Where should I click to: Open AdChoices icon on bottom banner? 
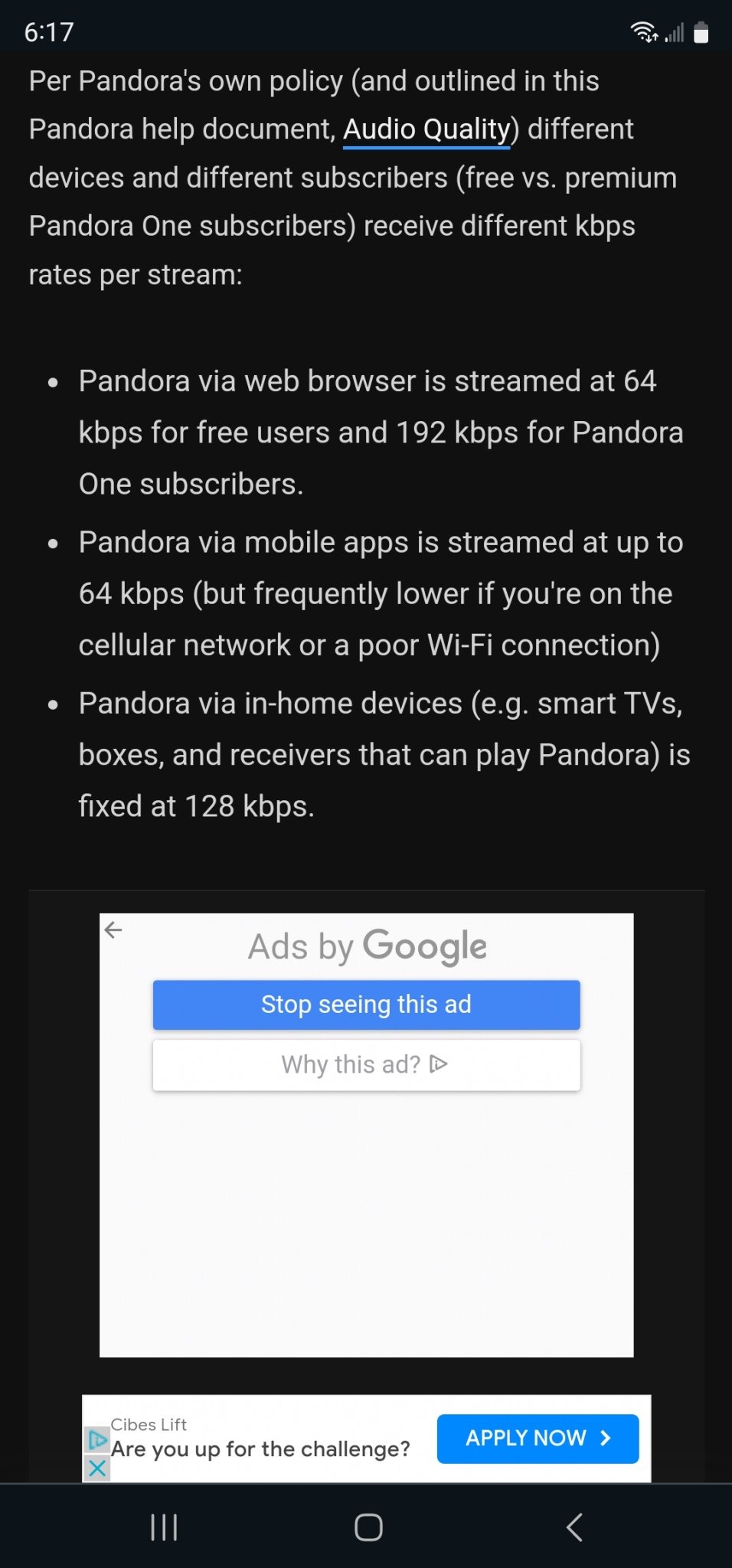pyautogui.click(x=97, y=1440)
